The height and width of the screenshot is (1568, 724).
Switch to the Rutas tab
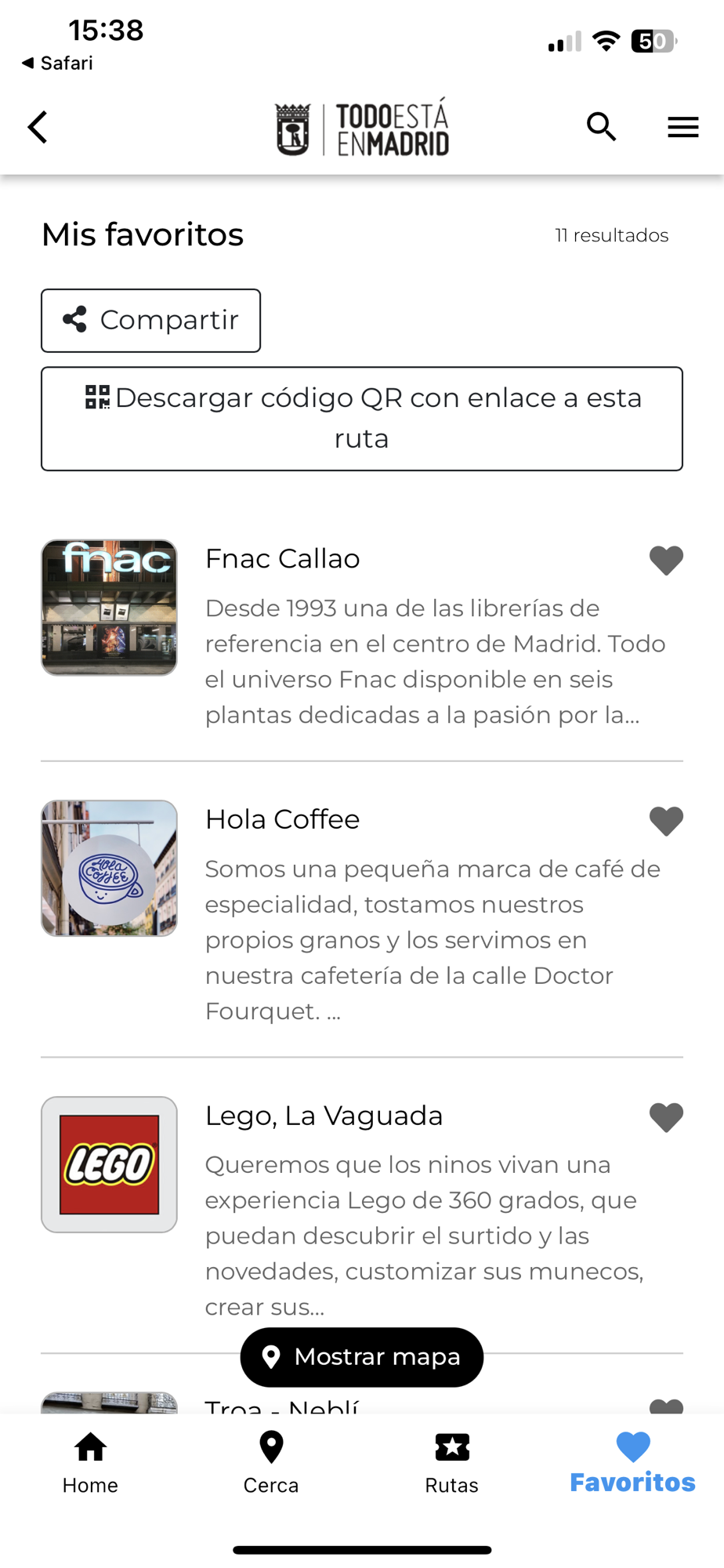pyautogui.click(x=452, y=1462)
